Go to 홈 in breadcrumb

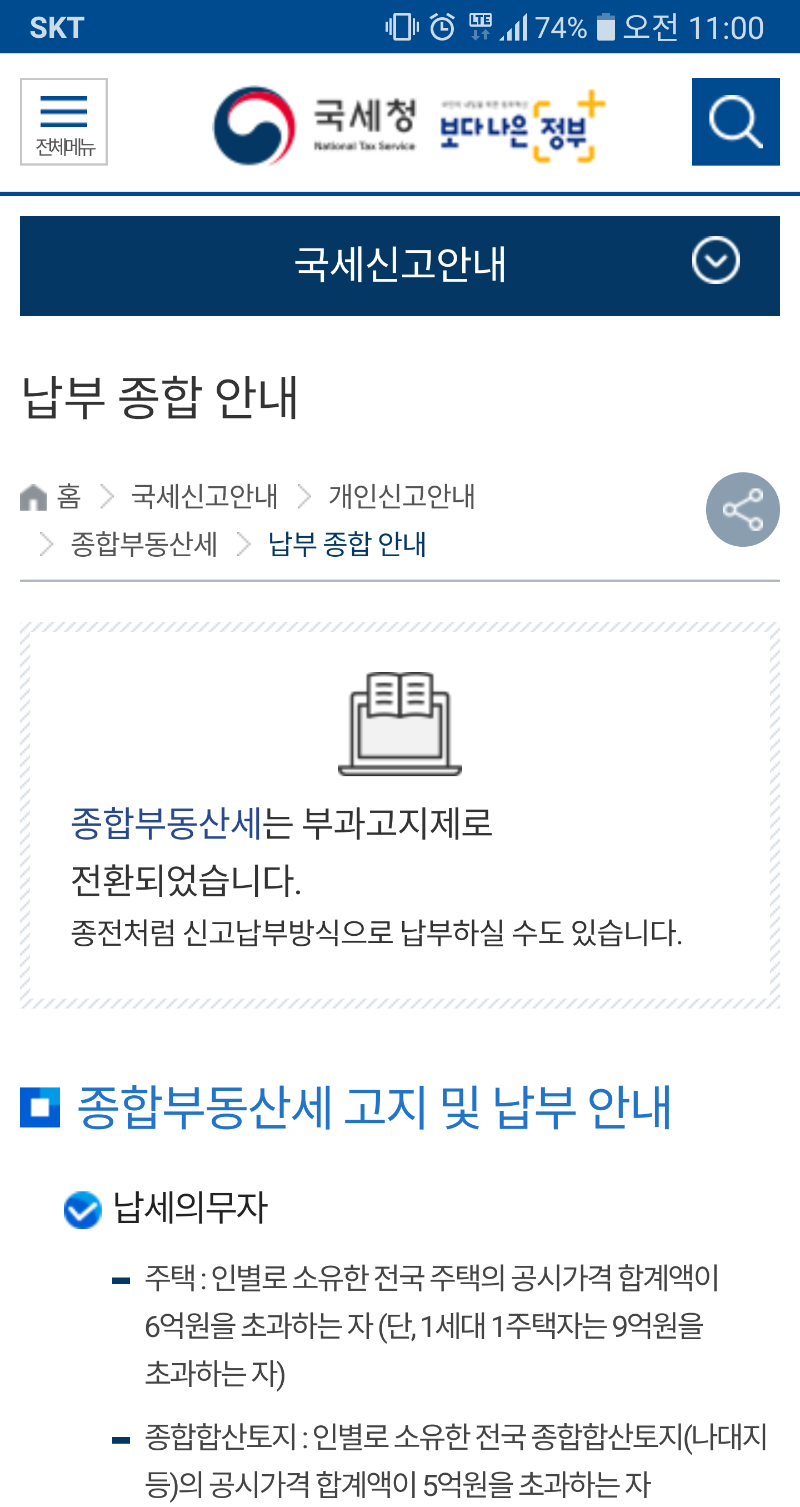[51, 496]
